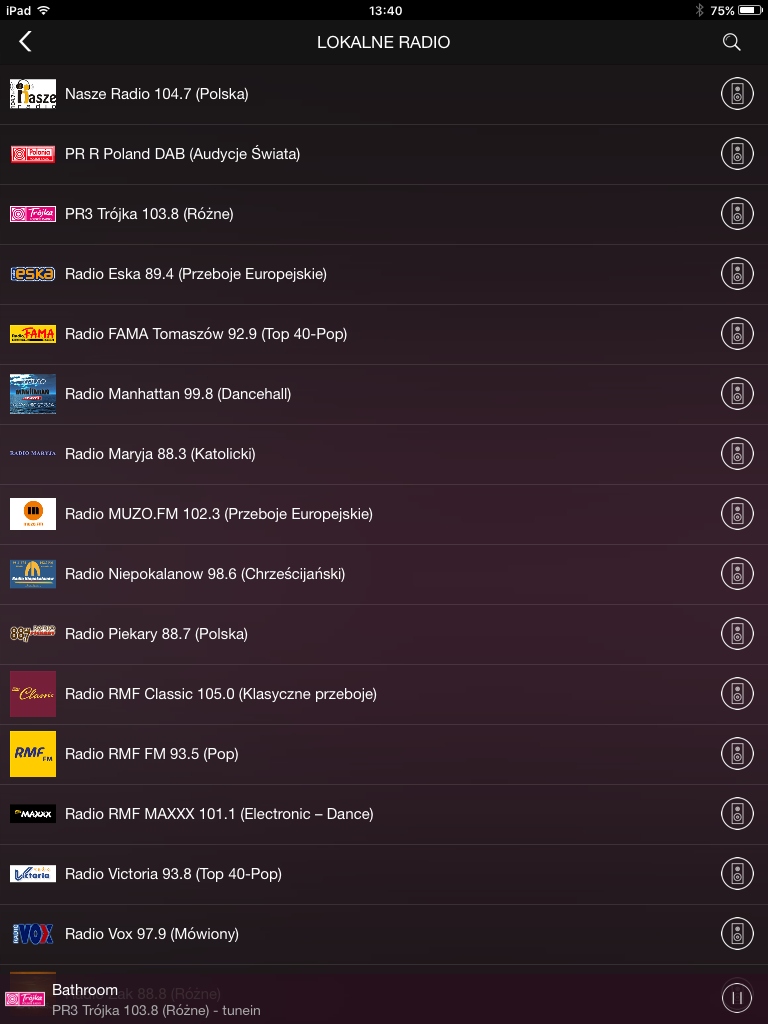Open the search for radio stations

coord(731,42)
